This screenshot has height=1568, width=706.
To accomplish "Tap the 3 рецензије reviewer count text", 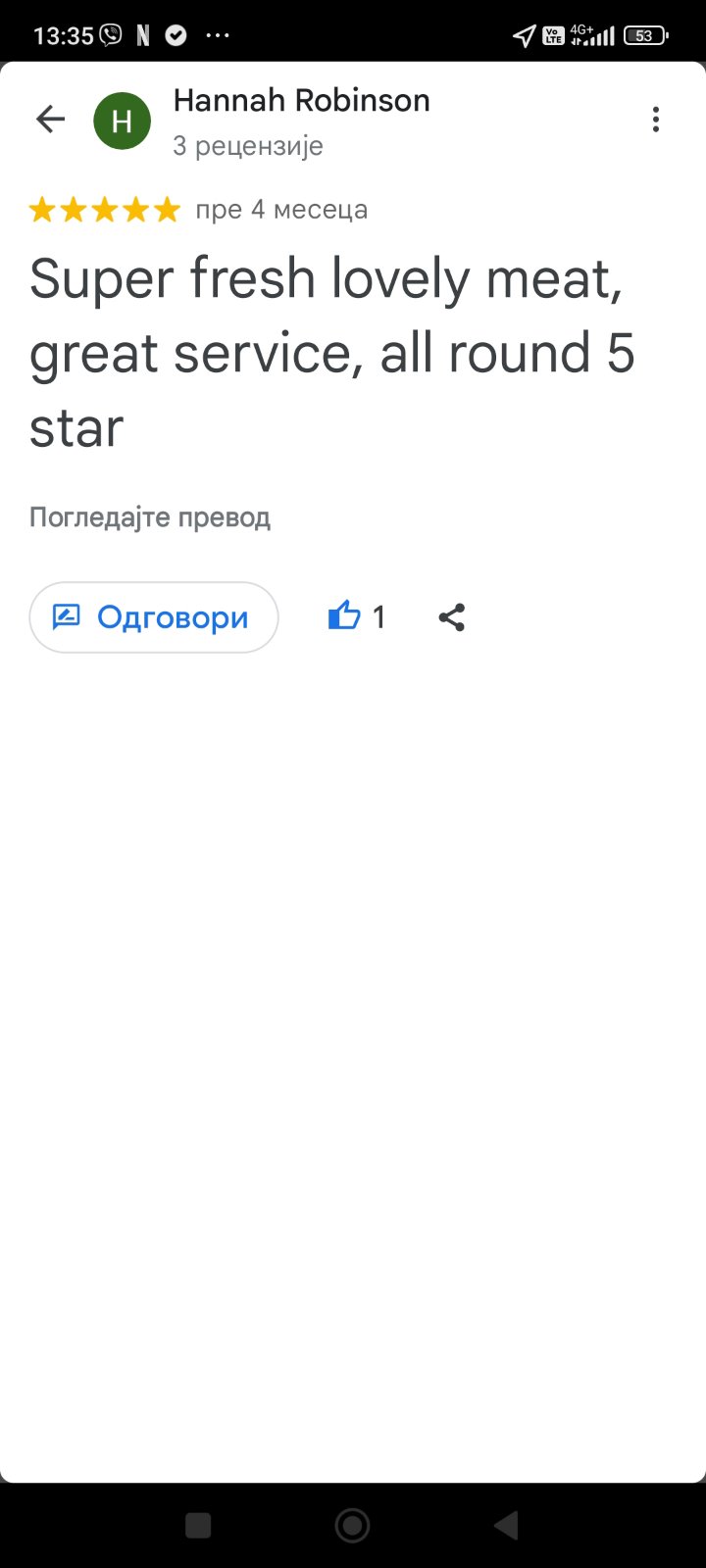I will (247, 146).
